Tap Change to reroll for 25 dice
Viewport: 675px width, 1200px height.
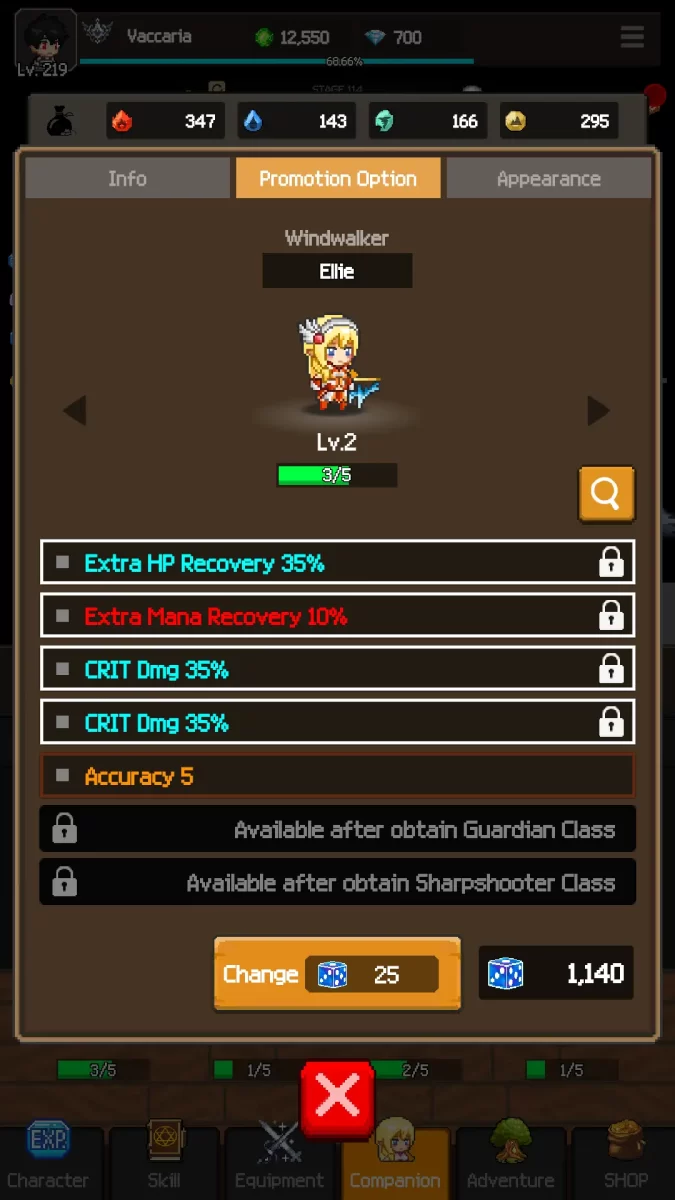click(x=337, y=974)
